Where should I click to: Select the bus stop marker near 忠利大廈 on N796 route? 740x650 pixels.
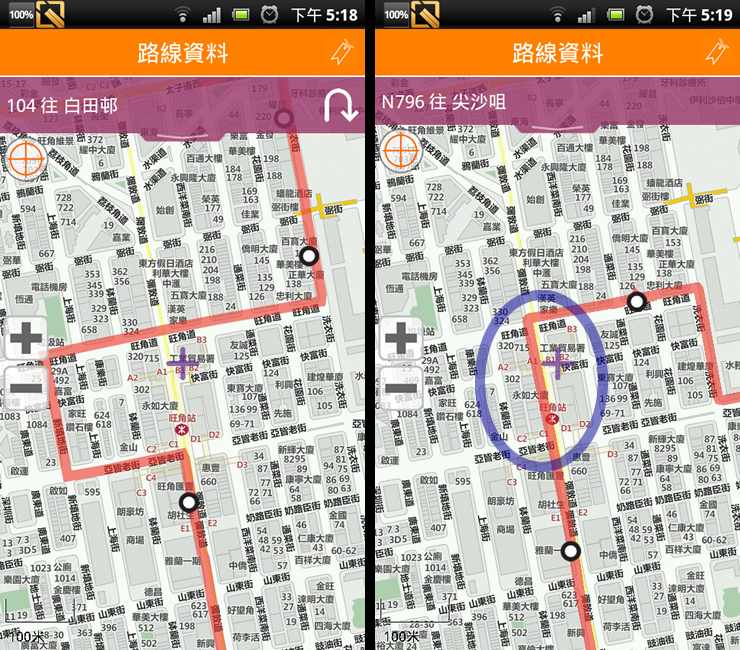point(635,301)
